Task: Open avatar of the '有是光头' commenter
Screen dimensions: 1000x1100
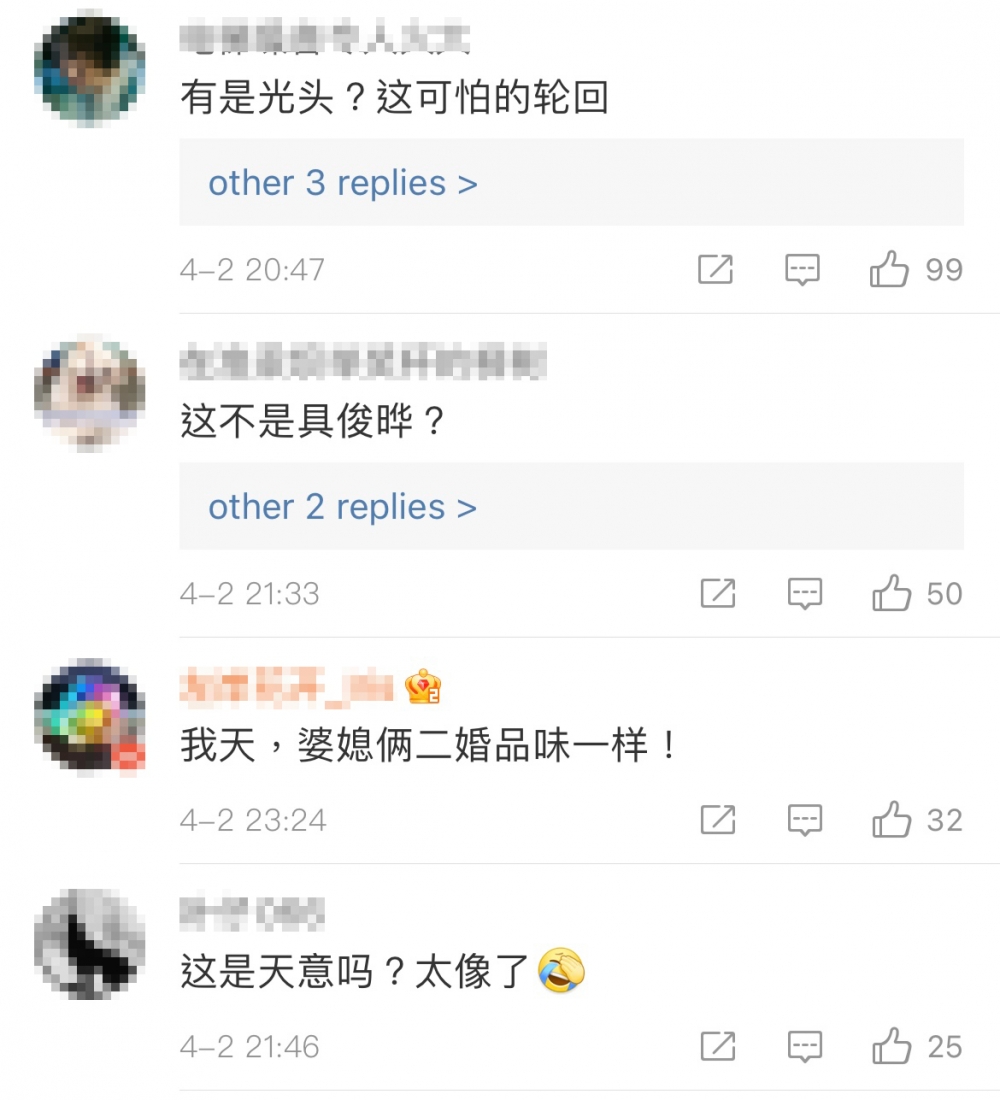Action: tap(90, 72)
